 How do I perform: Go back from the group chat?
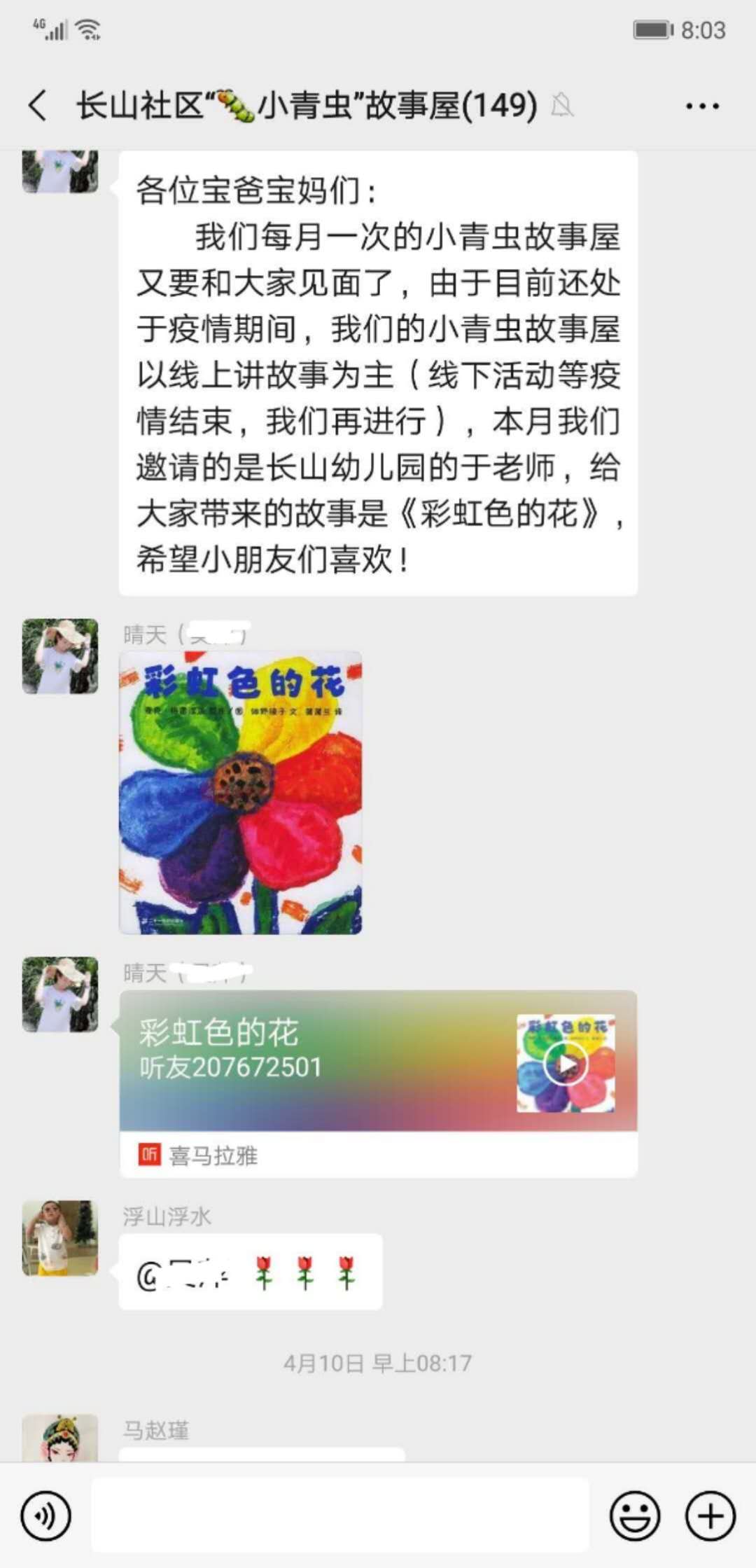38,106
